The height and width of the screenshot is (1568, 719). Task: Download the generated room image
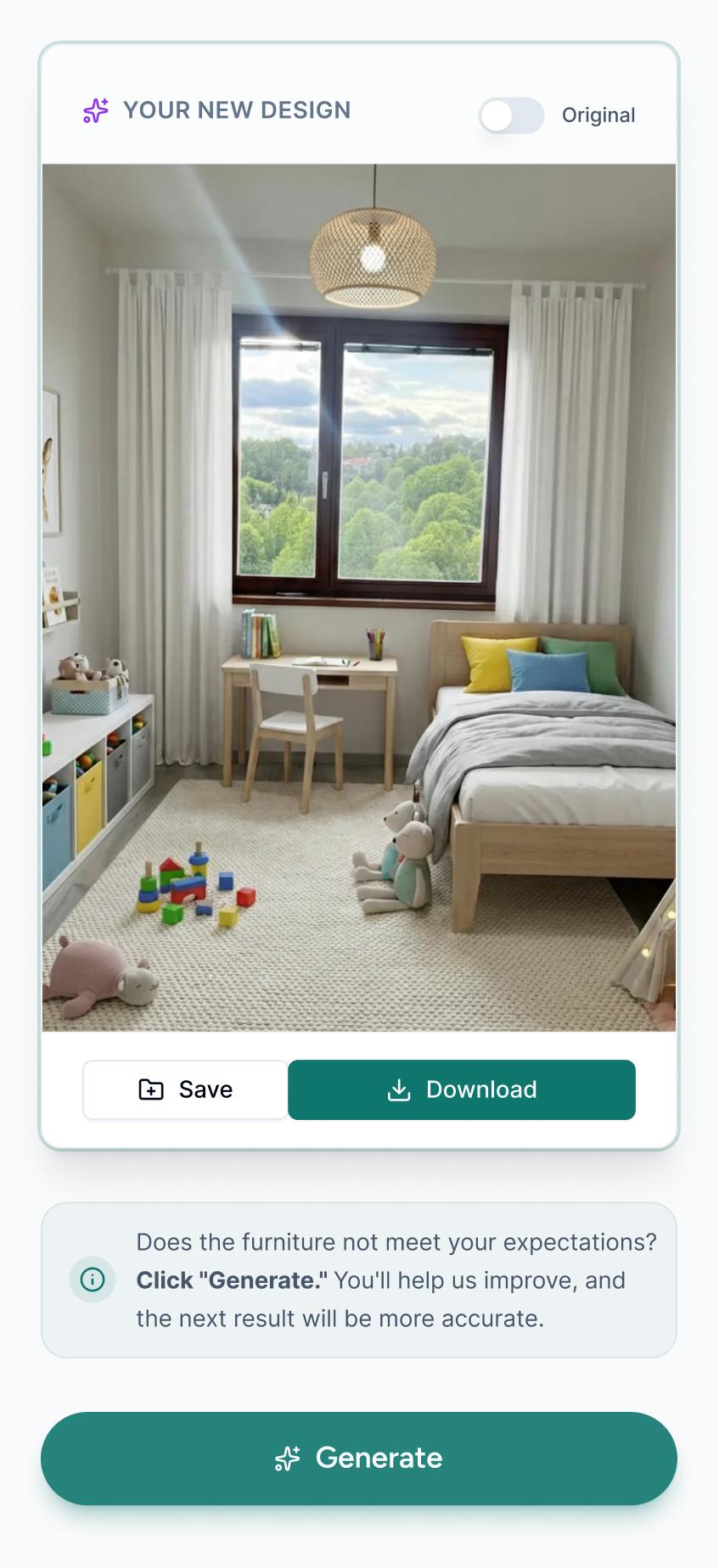(x=462, y=1089)
